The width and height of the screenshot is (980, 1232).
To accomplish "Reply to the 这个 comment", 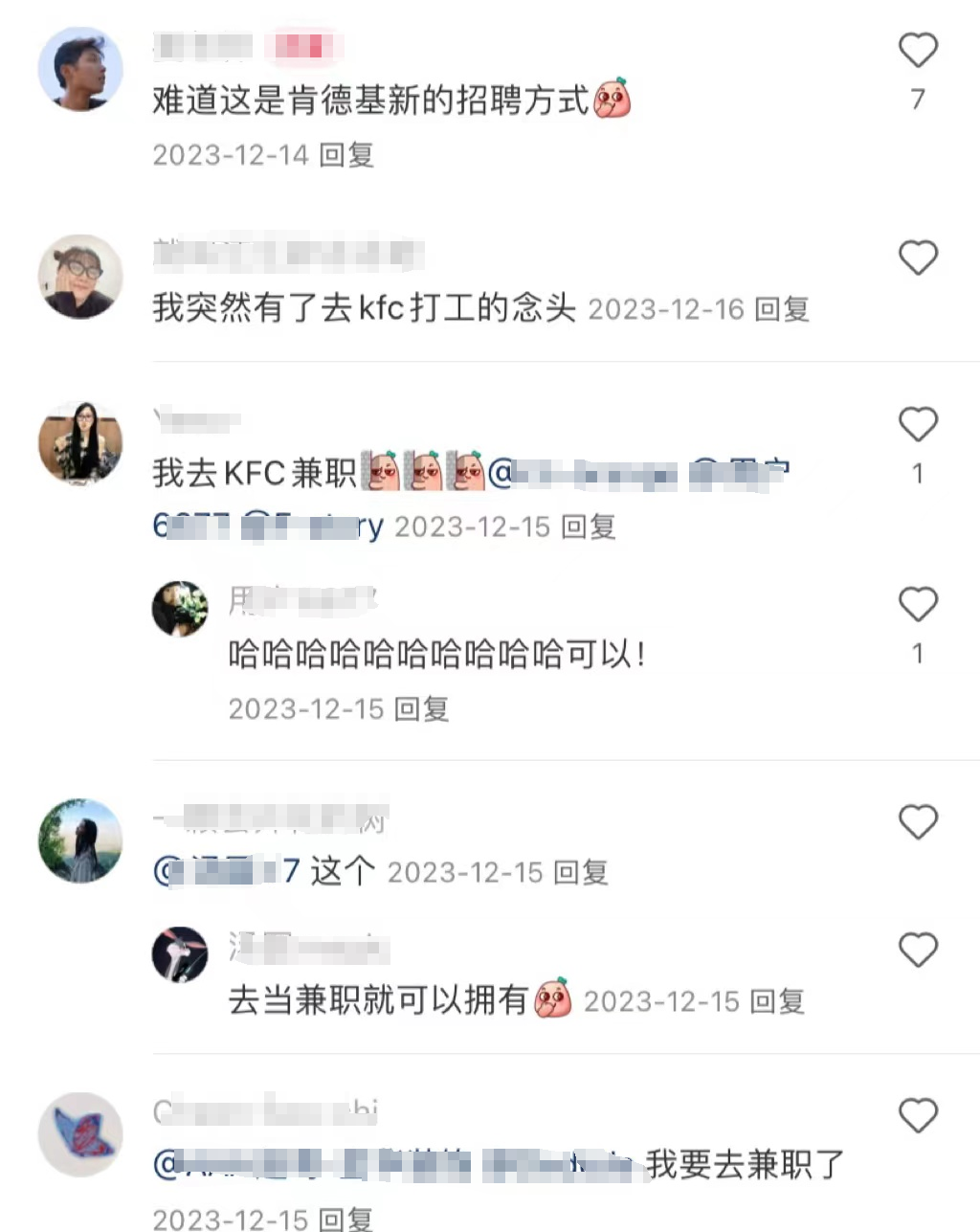I will click(x=581, y=872).
